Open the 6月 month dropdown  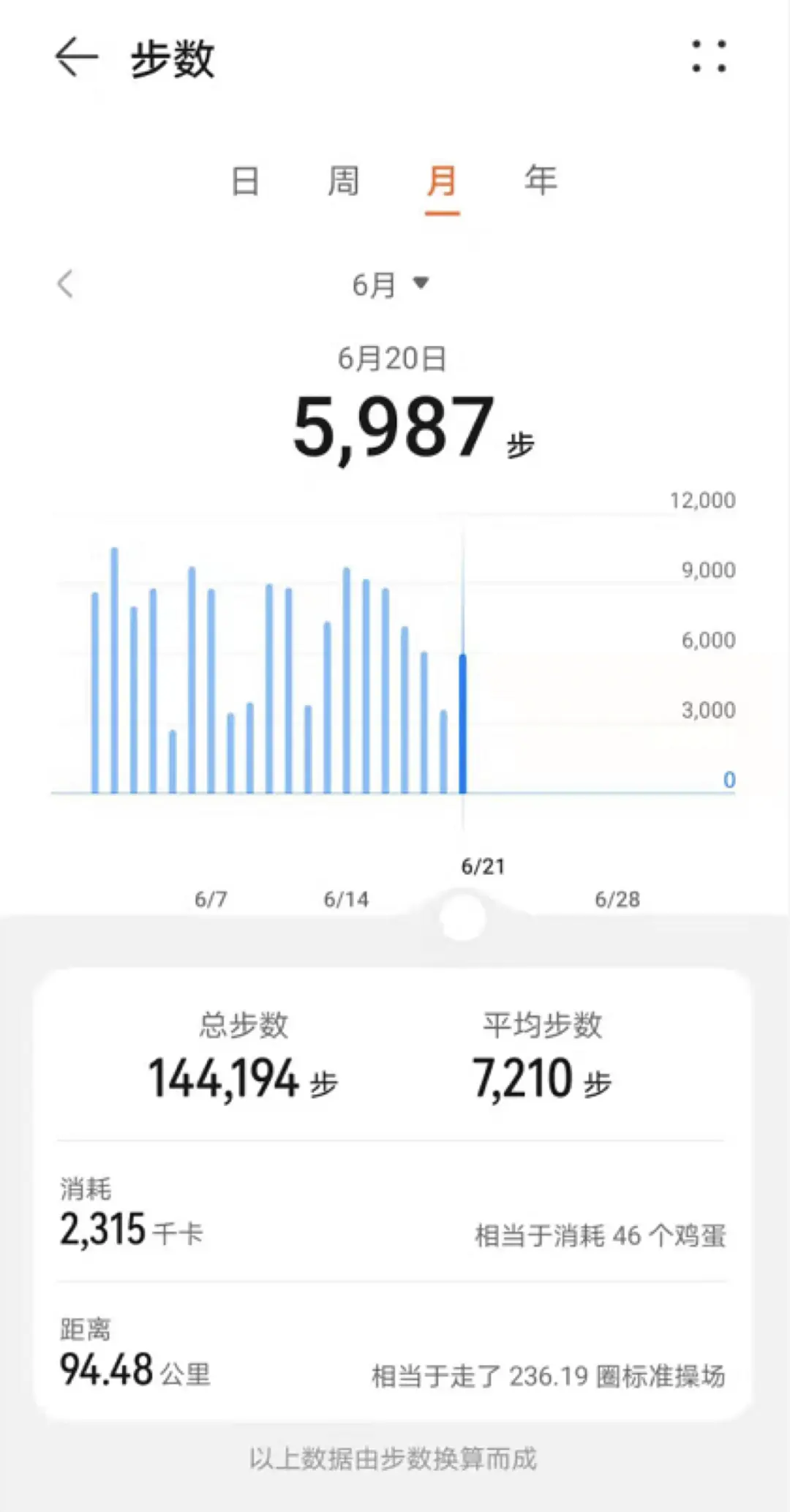(391, 285)
